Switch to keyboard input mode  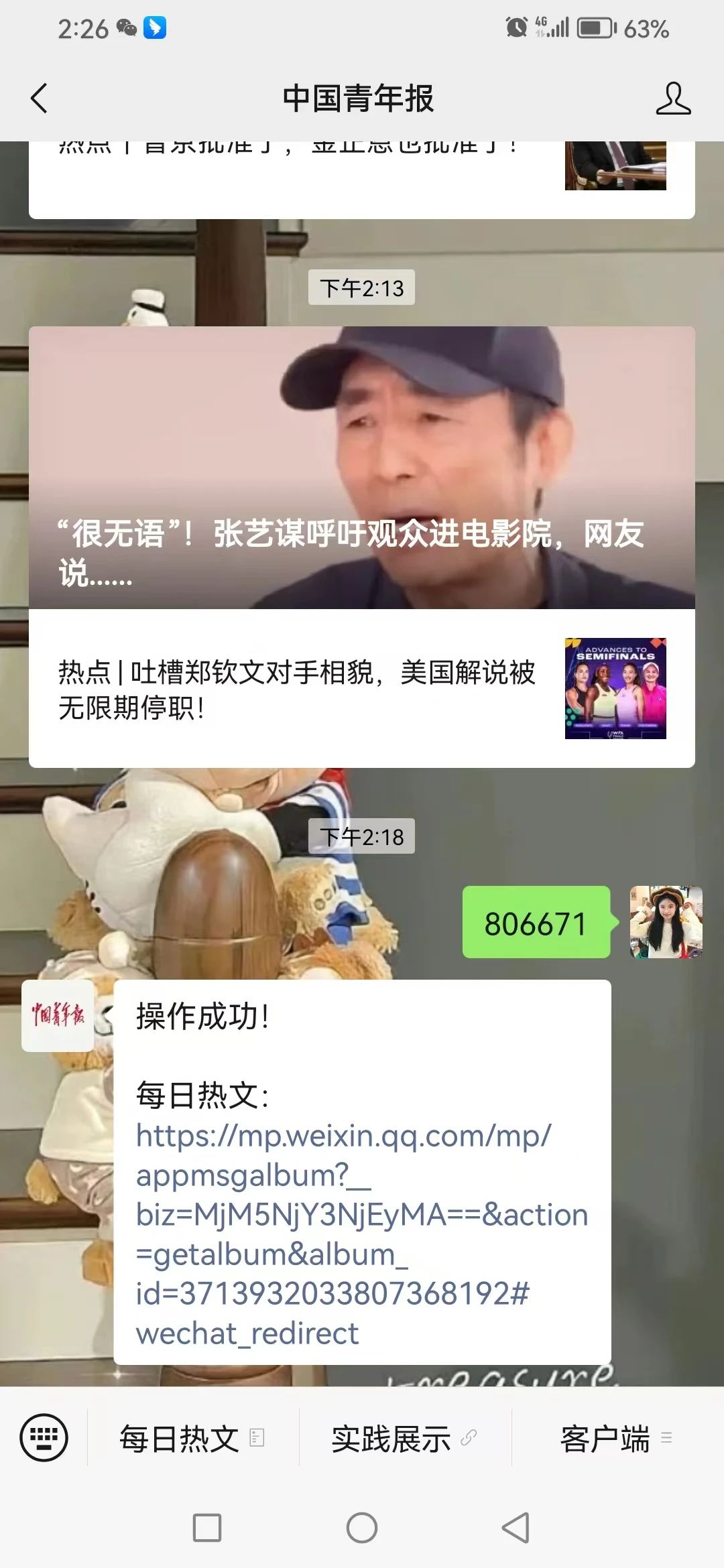(x=44, y=1437)
